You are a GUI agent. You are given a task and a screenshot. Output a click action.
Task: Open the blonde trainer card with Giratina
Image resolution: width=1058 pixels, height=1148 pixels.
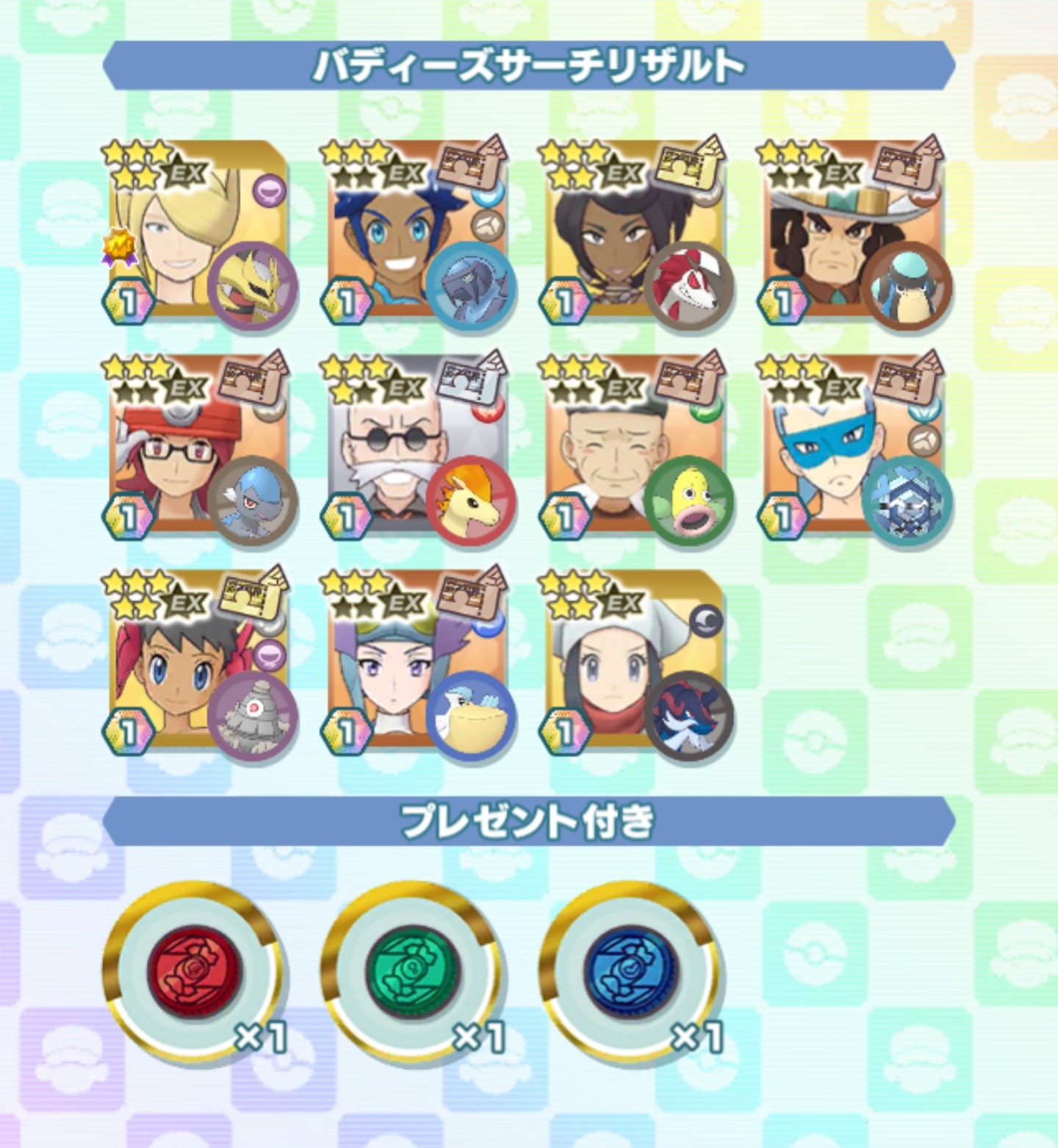click(x=197, y=232)
